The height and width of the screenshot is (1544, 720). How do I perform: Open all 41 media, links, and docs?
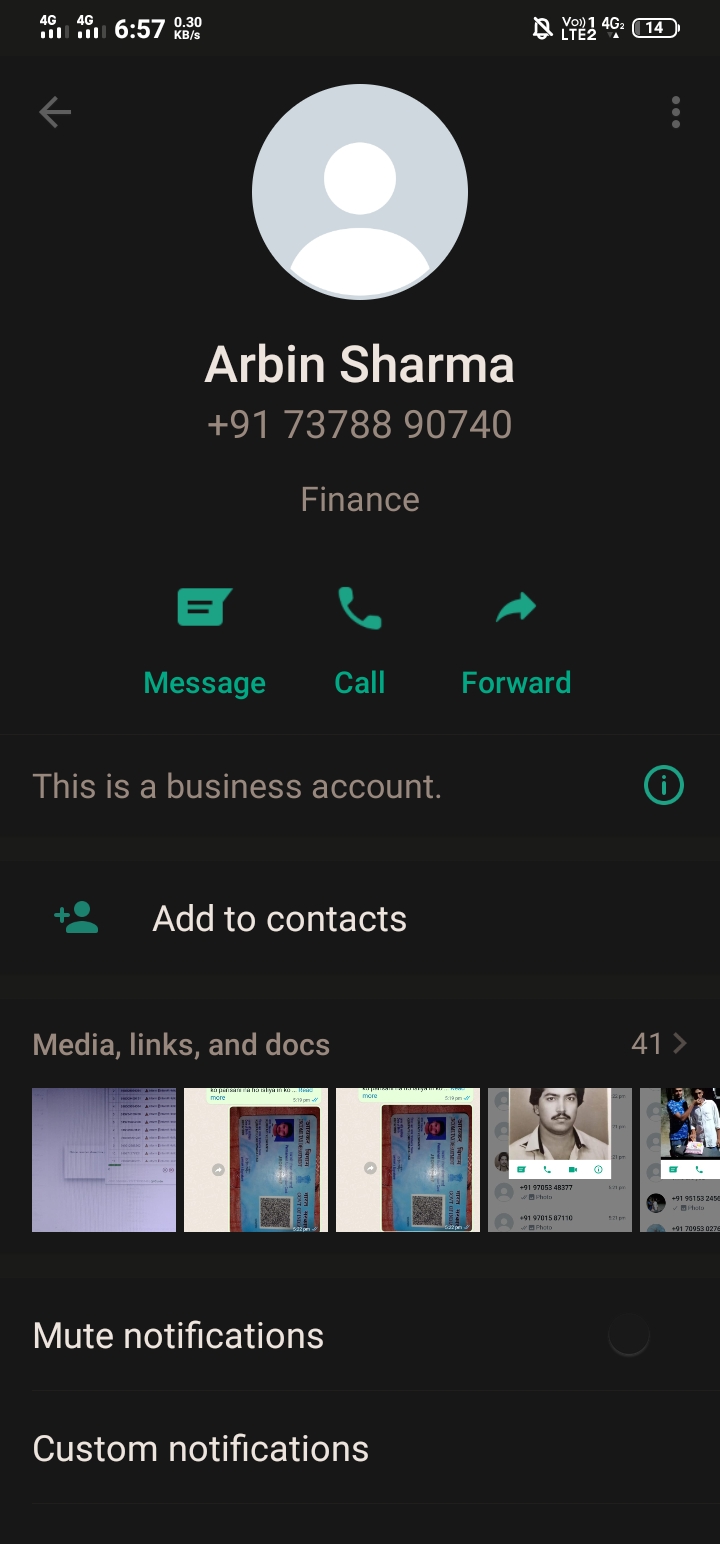click(659, 1044)
